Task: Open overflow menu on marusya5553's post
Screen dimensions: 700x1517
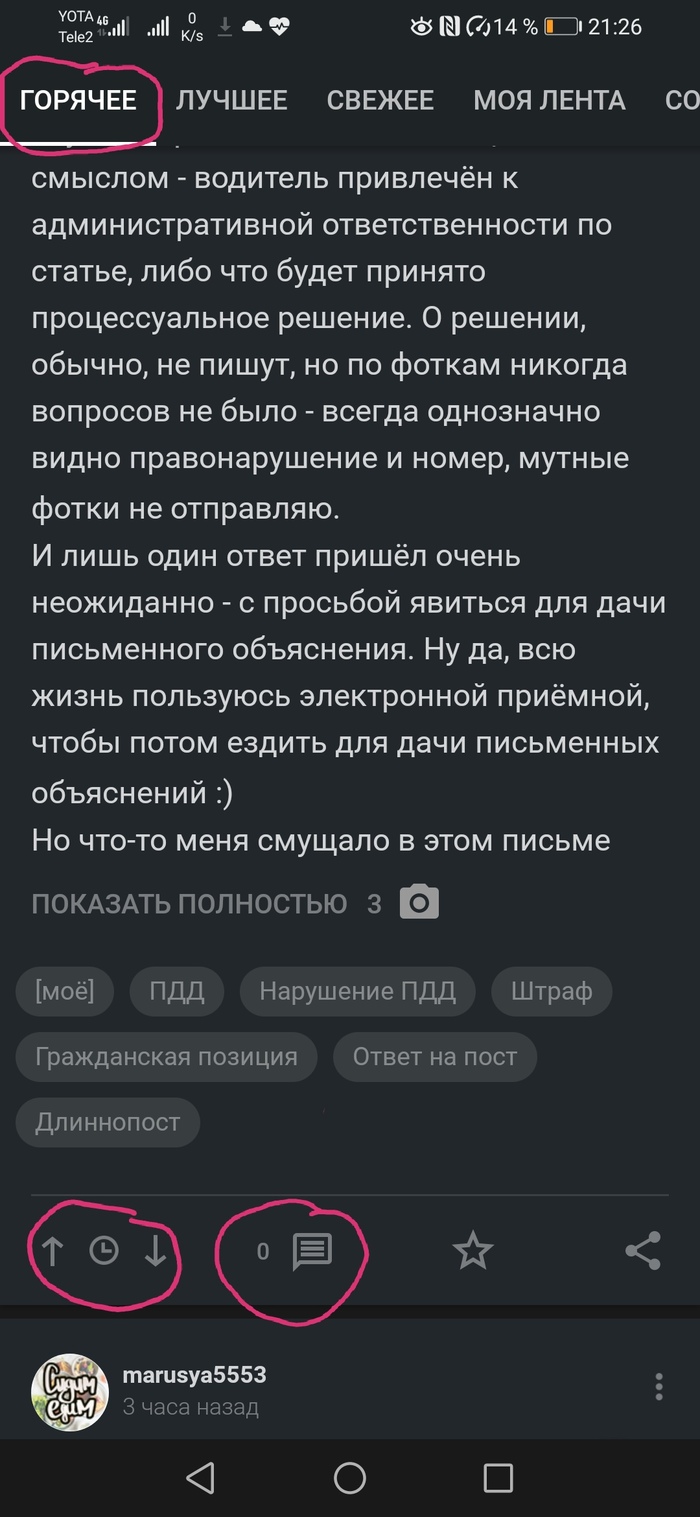Action: 658,1387
